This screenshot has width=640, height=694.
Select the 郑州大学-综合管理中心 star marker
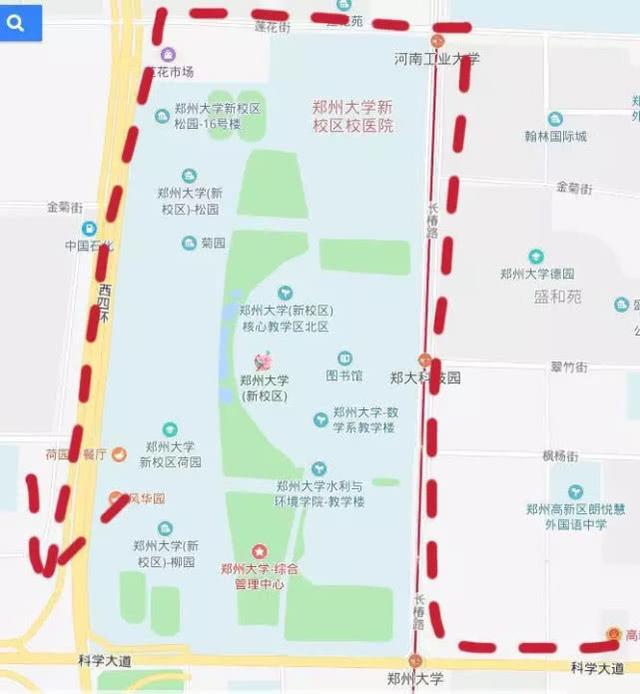pos(259,551)
